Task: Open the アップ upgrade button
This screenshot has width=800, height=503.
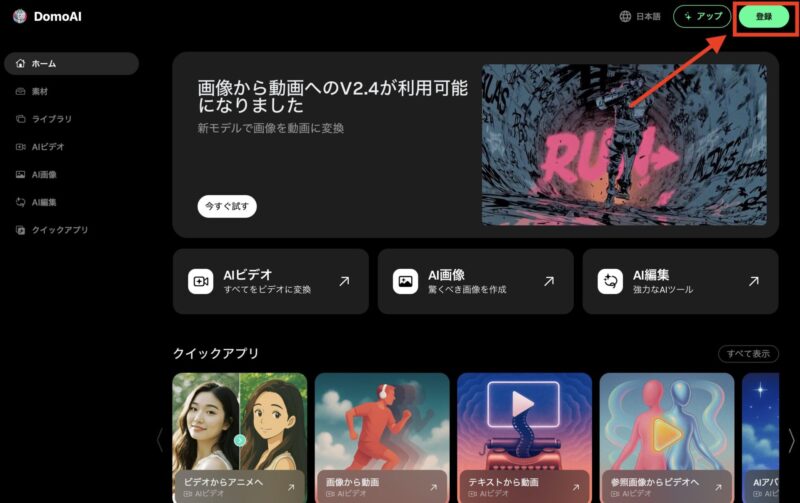Action: coord(702,17)
